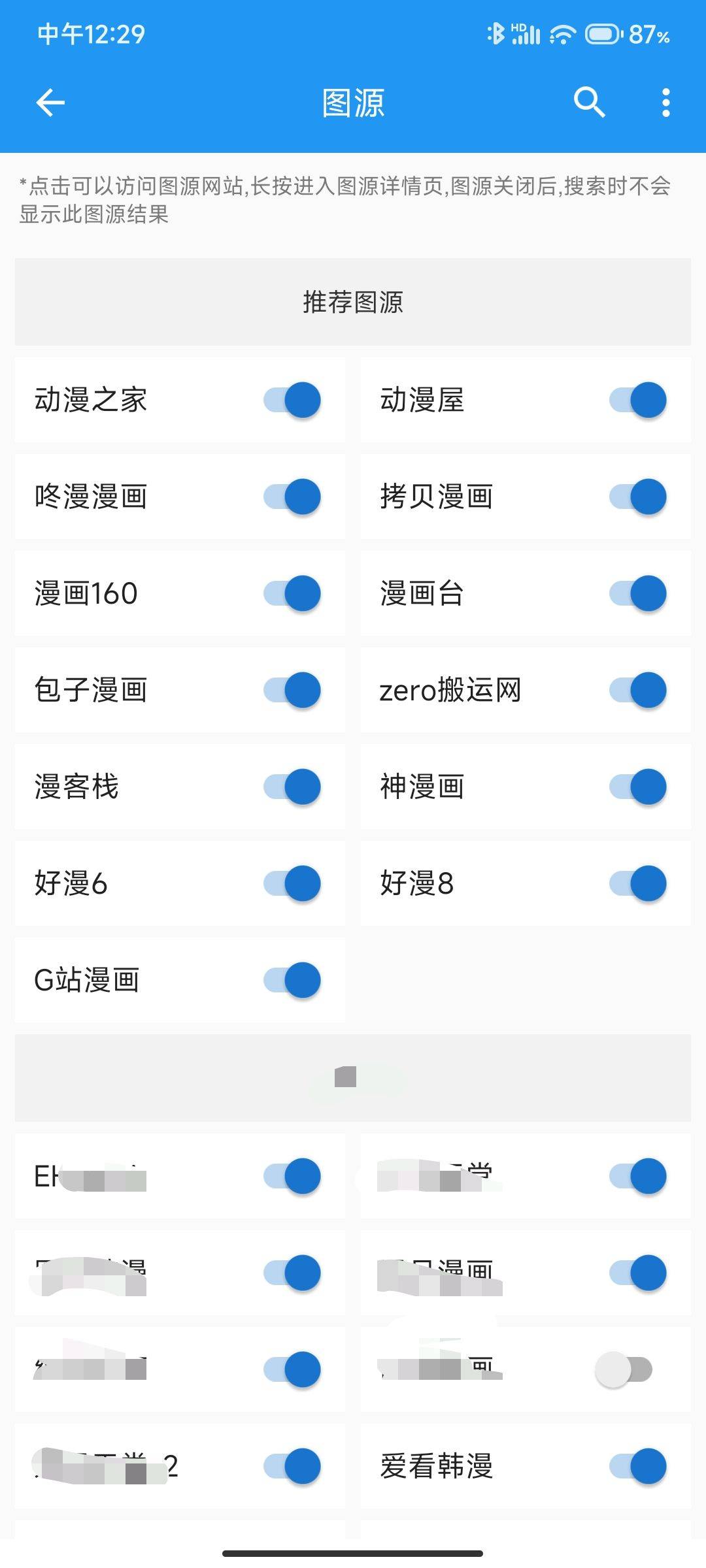This screenshot has width=706, height=1568.
Task: Turn off the 包子漫画 switch
Action: (292, 690)
